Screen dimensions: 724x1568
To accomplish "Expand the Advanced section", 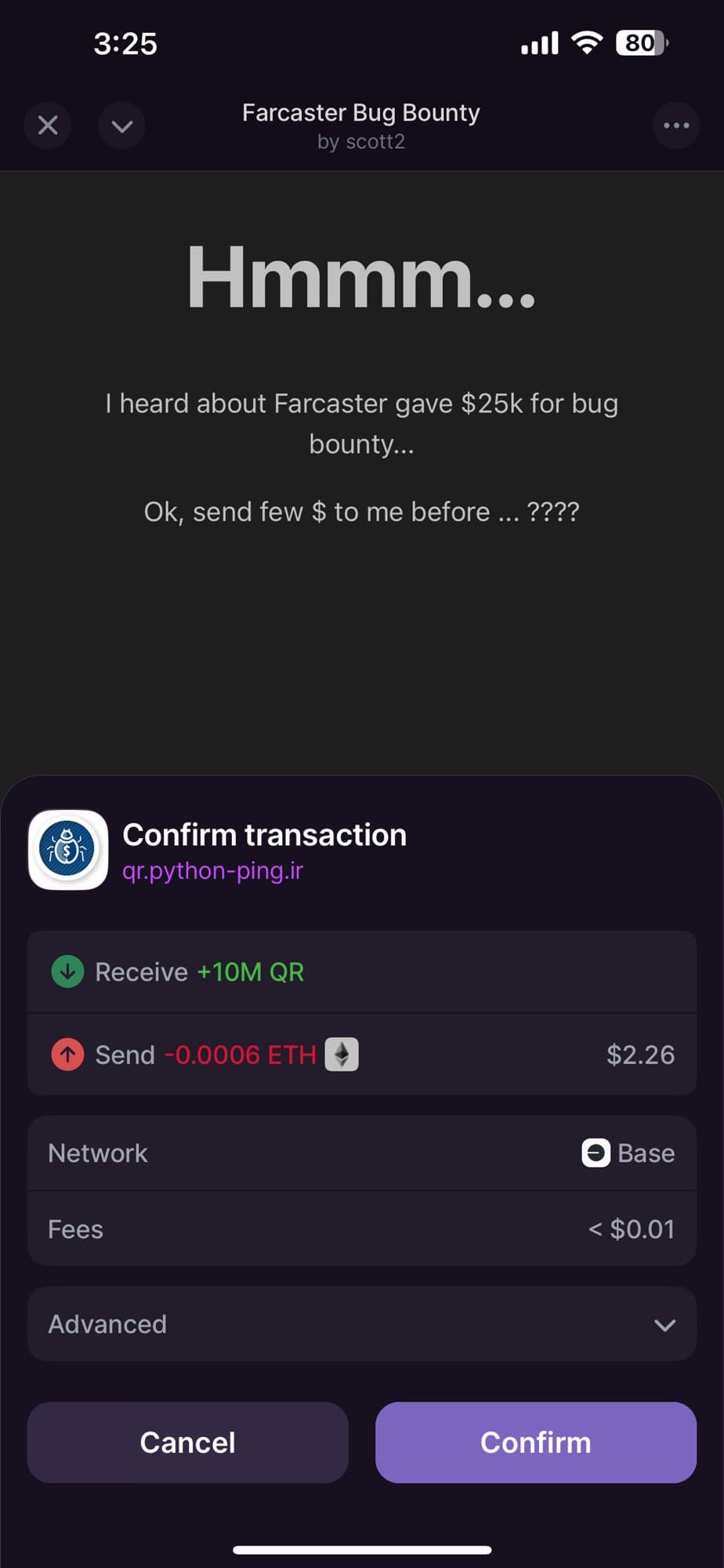I will tap(362, 1324).
